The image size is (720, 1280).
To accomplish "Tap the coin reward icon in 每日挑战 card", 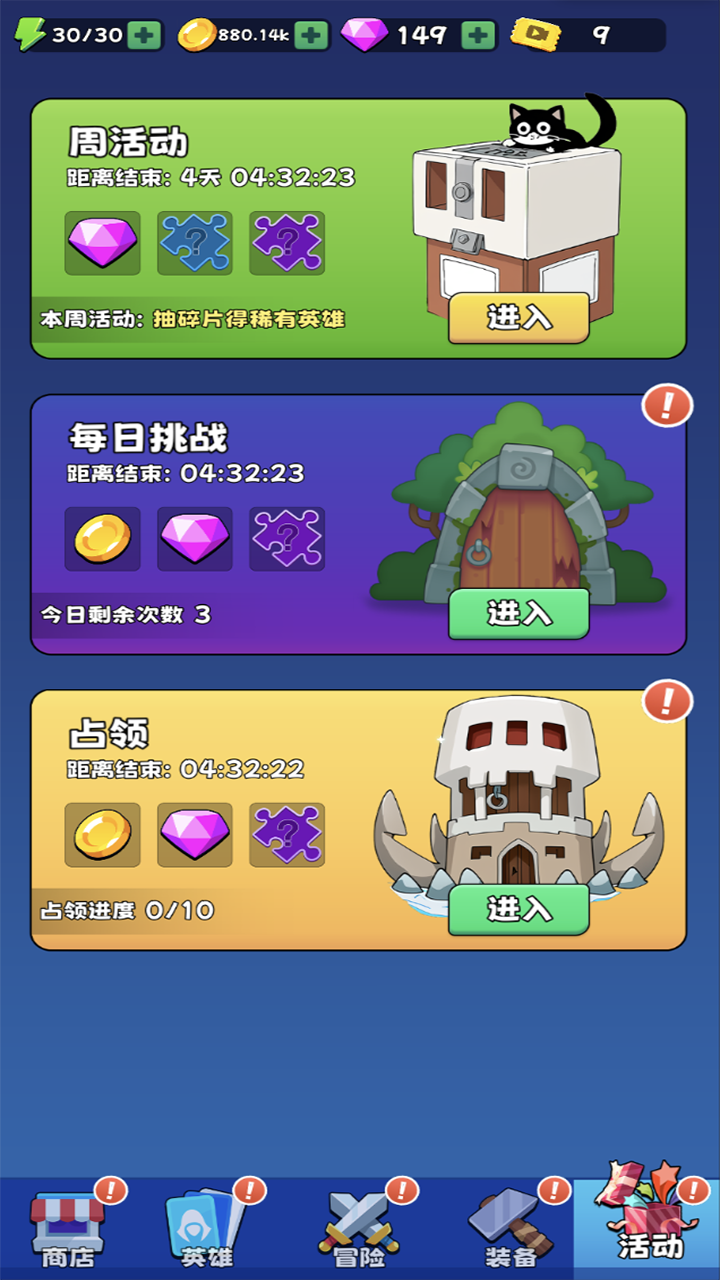I will pos(103,540).
